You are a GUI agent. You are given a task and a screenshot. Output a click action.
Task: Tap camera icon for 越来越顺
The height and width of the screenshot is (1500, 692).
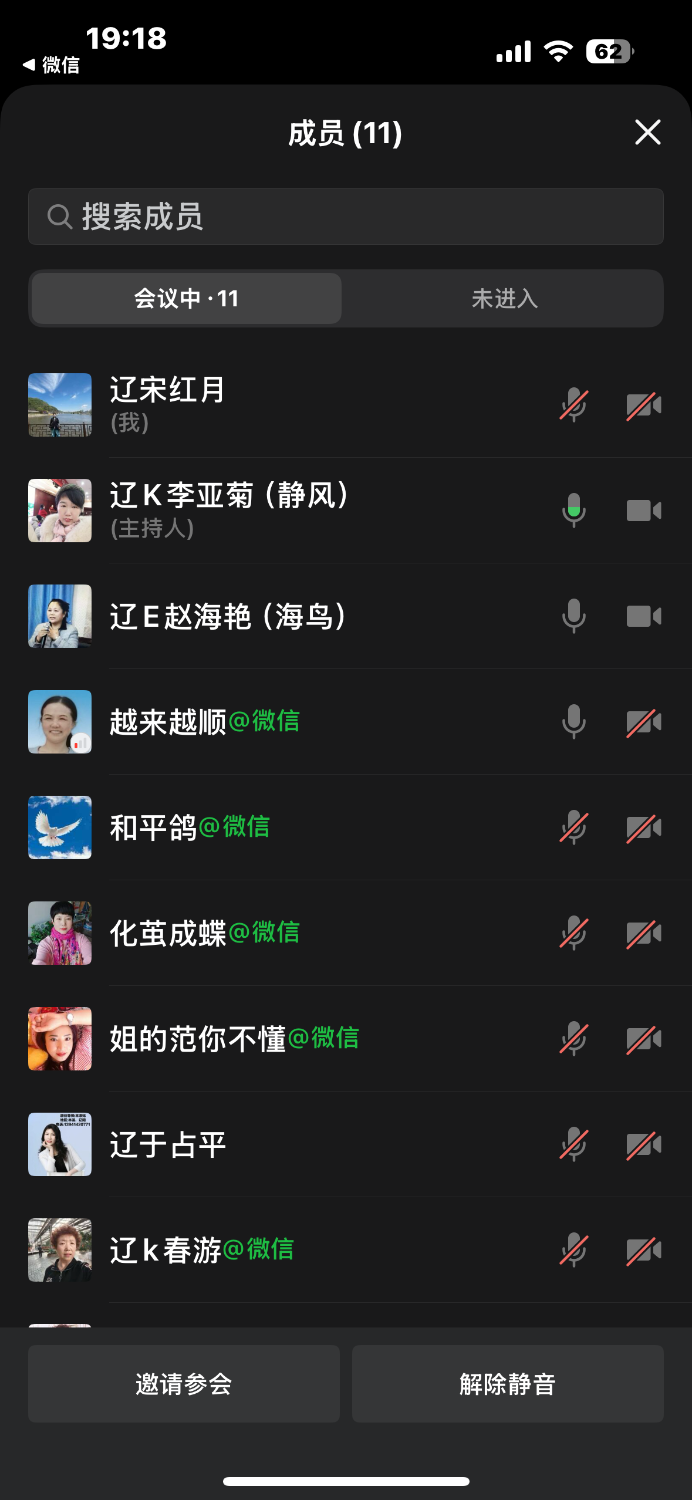pyautogui.click(x=643, y=722)
